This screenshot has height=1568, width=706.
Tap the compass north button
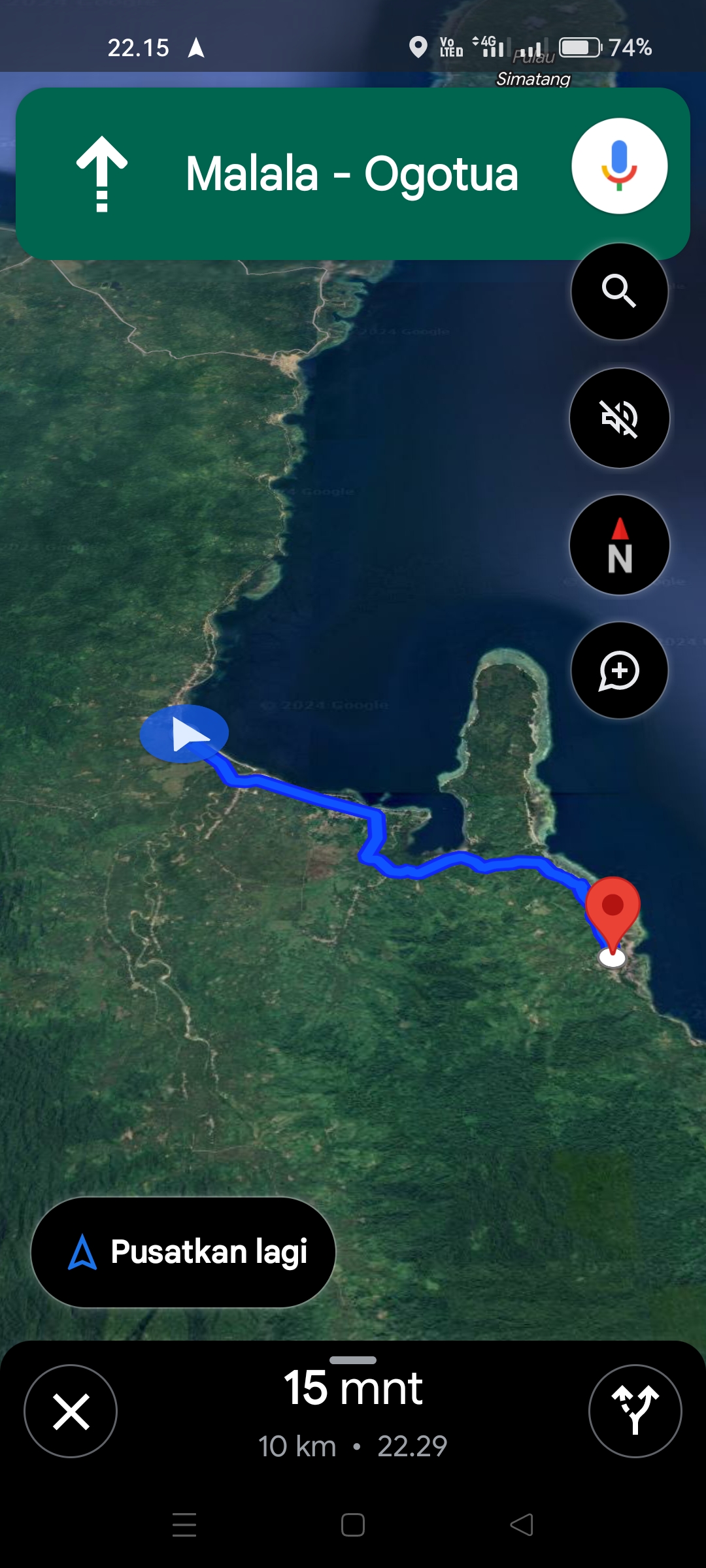(619, 545)
